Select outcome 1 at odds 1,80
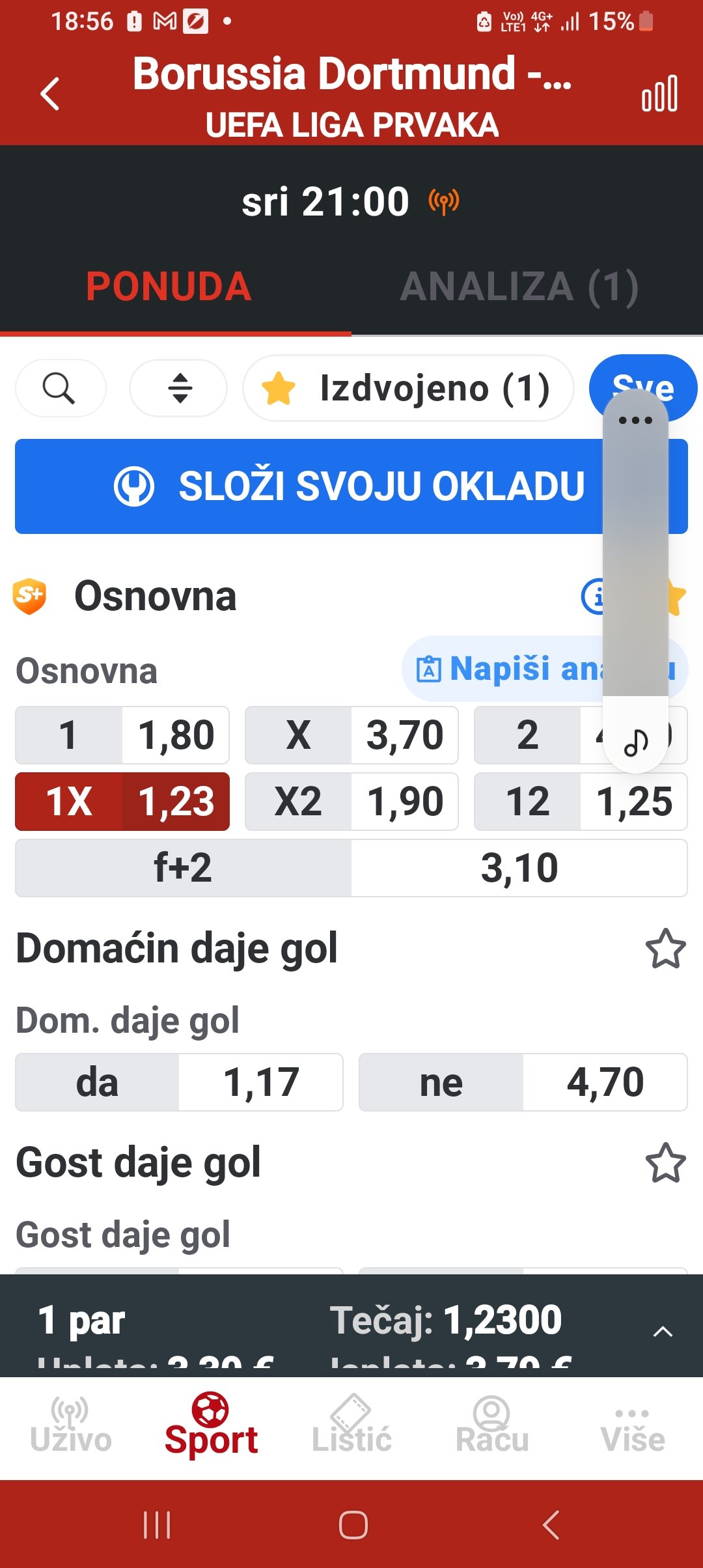This screenshot has height=1568, width=703. click(122, 735)
